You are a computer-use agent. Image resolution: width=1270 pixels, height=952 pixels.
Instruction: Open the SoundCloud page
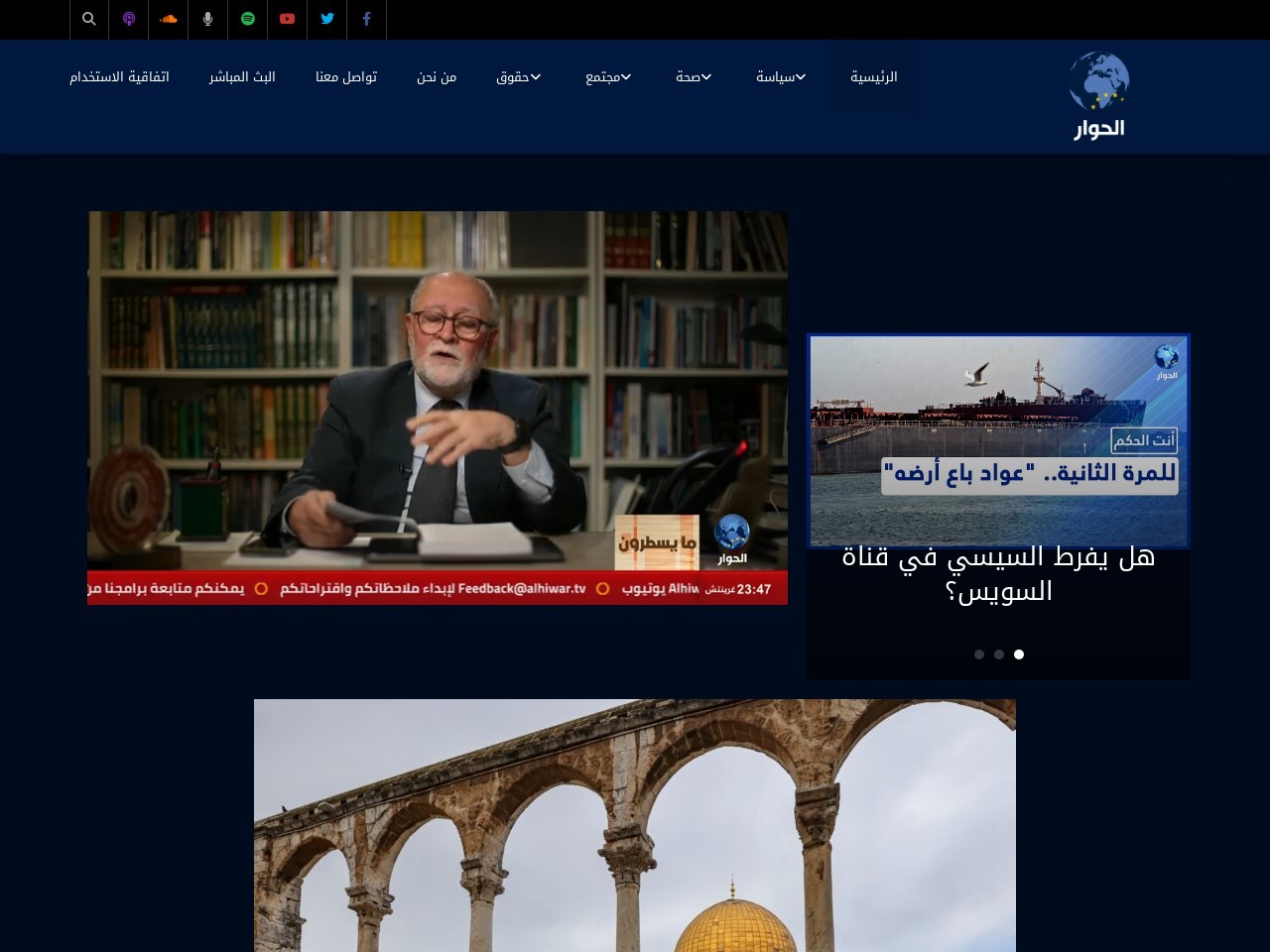coord(169,19)
